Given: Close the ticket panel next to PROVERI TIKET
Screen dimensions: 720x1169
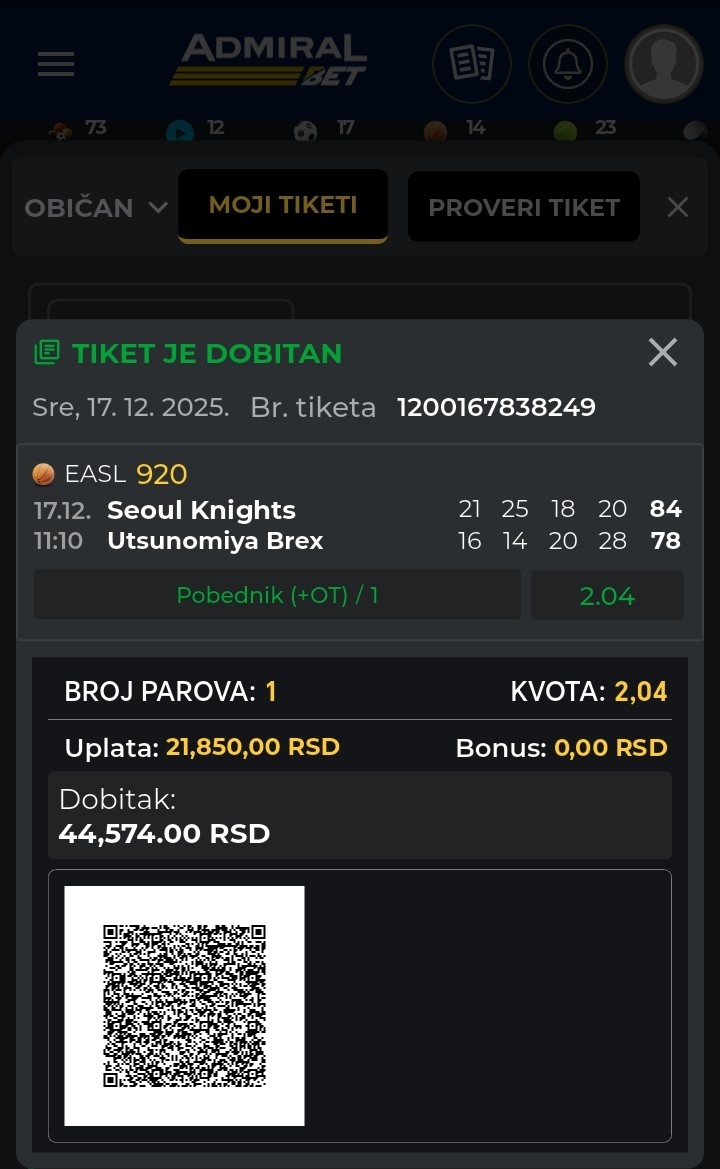Looking at the screenshot, I should click(678, 207).
